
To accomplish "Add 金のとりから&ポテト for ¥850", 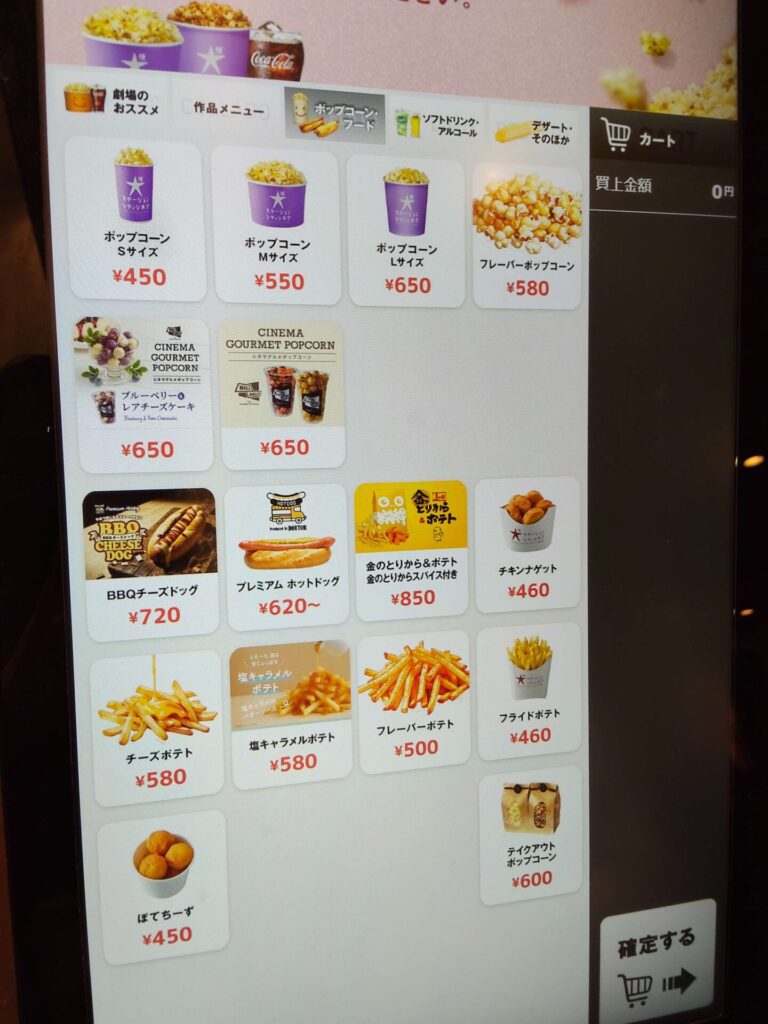I will [x=411, y=550].
